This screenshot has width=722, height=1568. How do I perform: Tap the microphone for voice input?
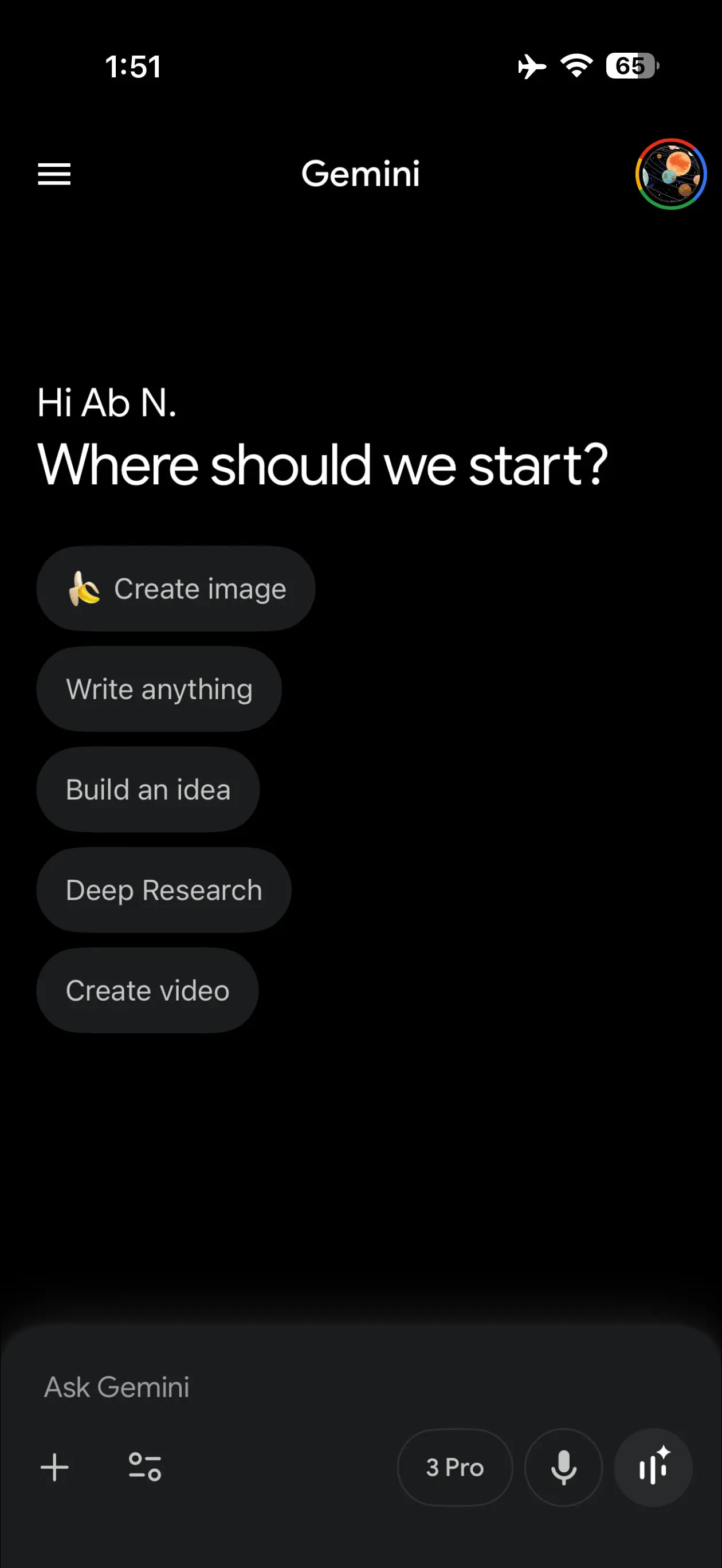point(563,1467)
